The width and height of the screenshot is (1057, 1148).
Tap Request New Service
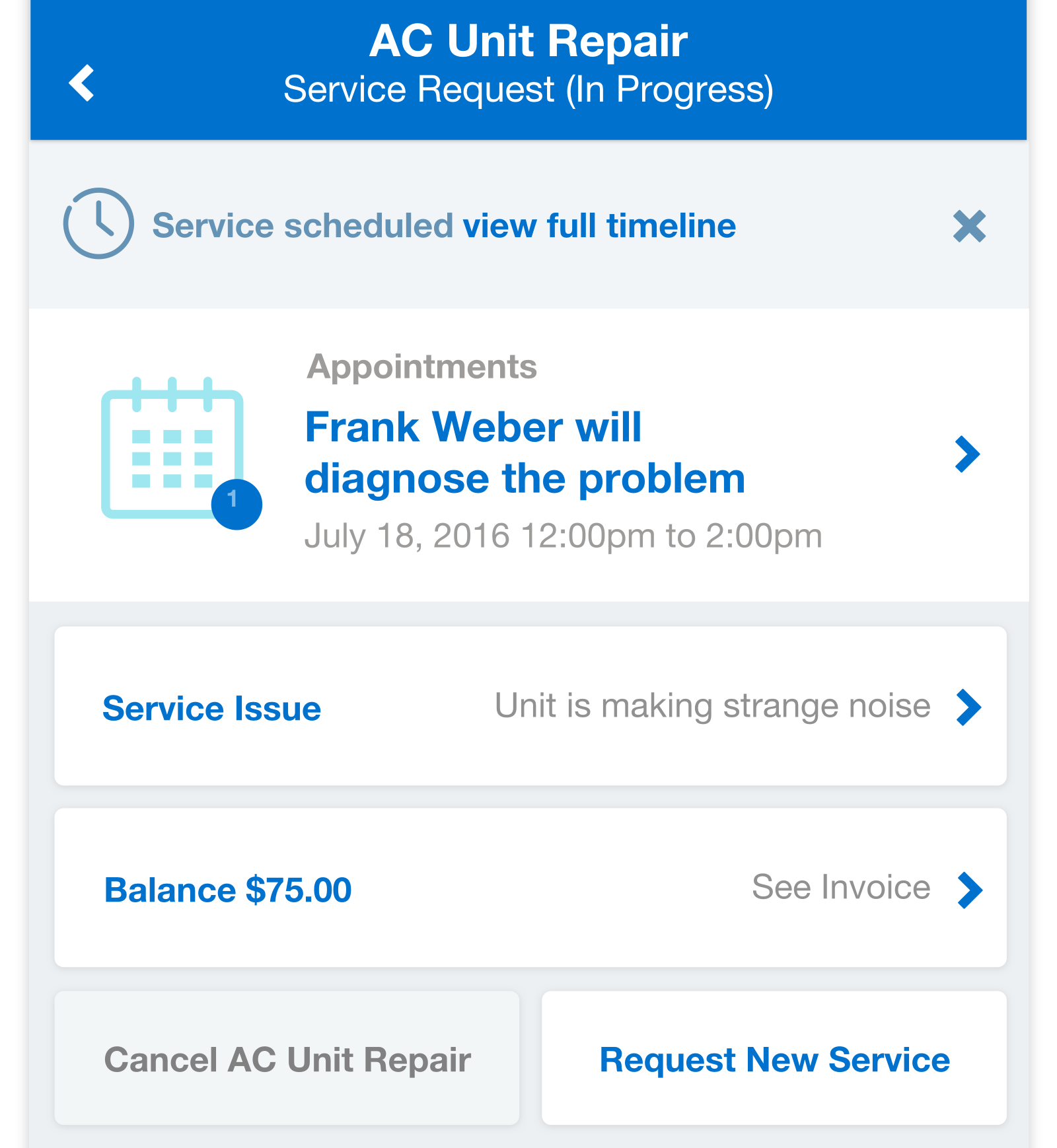coord(774,1058)
